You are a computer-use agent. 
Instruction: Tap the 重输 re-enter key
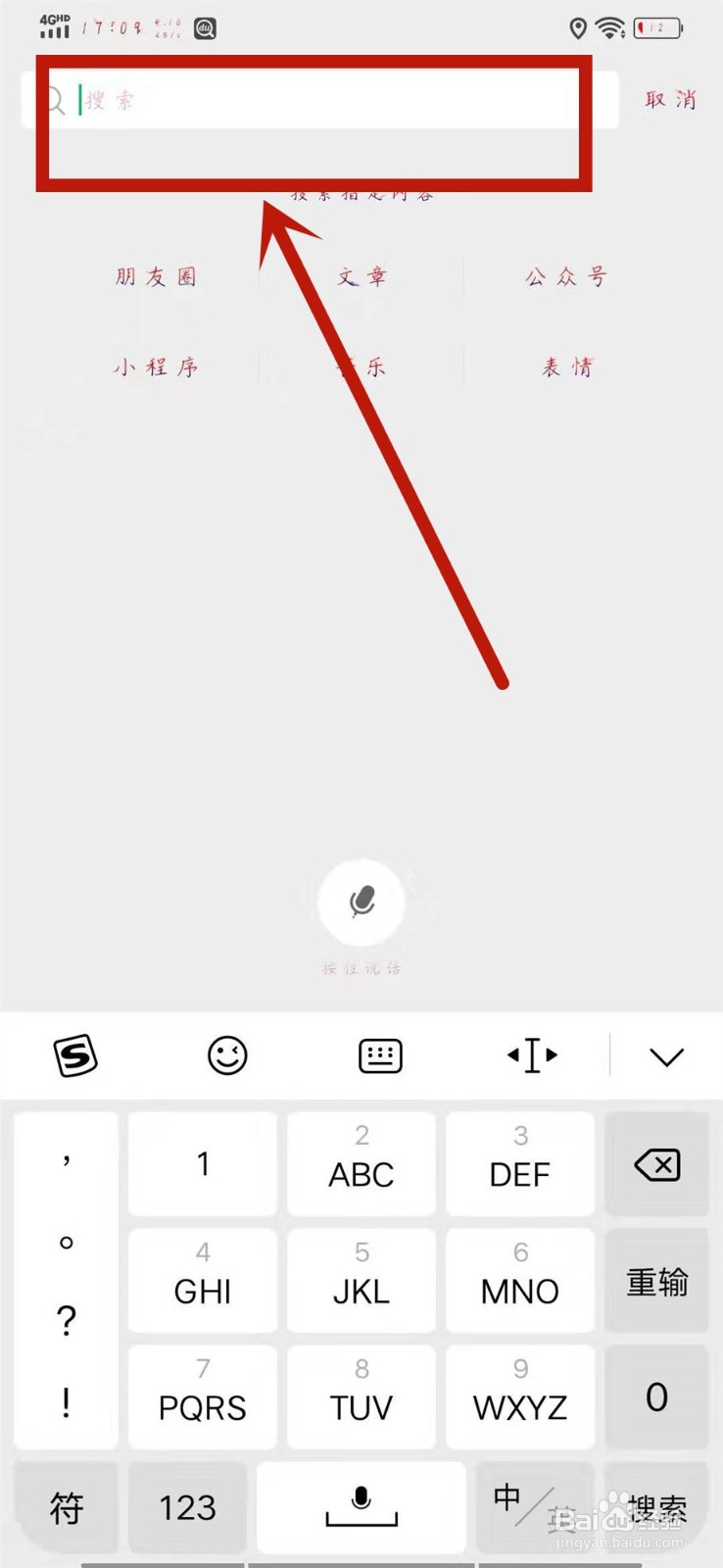(656, 1281)
